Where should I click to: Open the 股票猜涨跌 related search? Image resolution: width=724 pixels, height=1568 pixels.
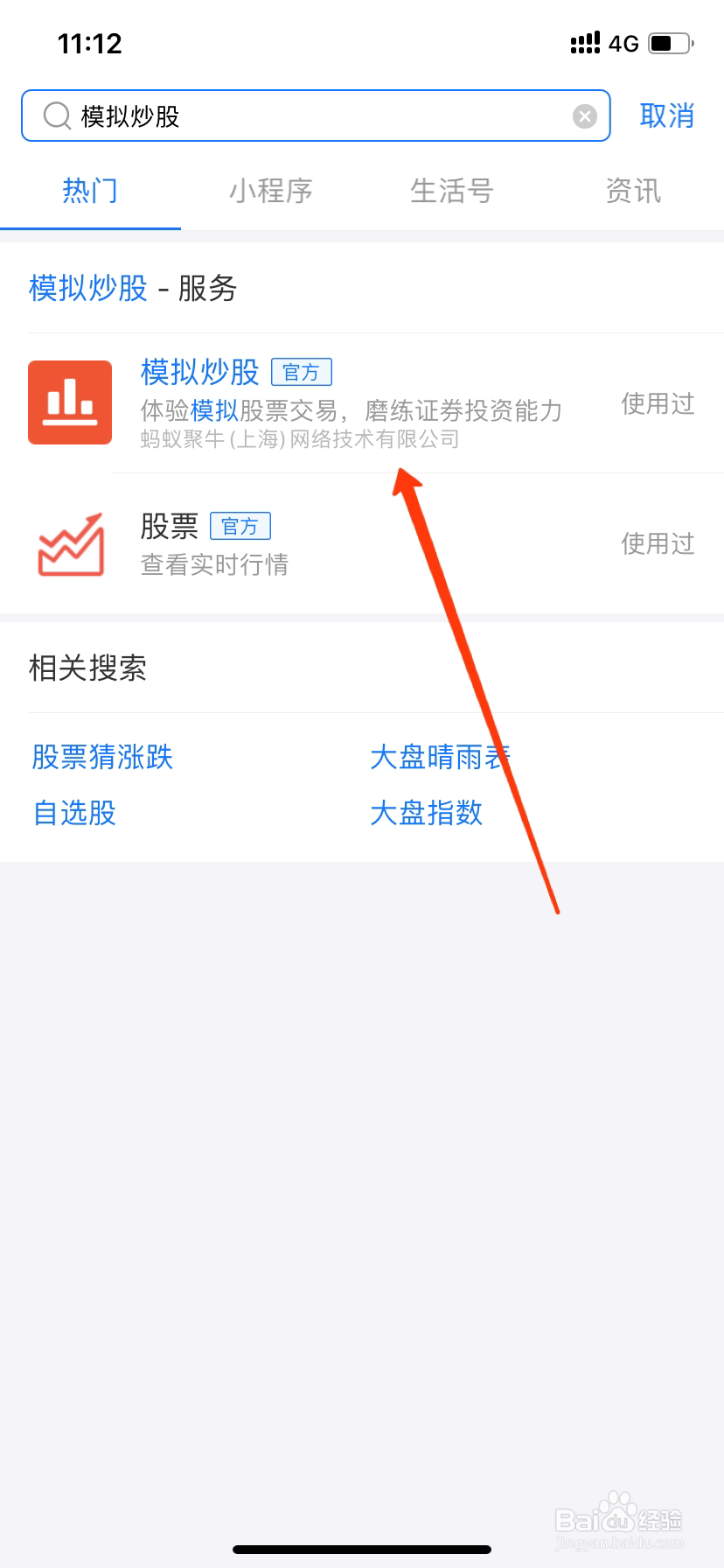coord(101,758)
